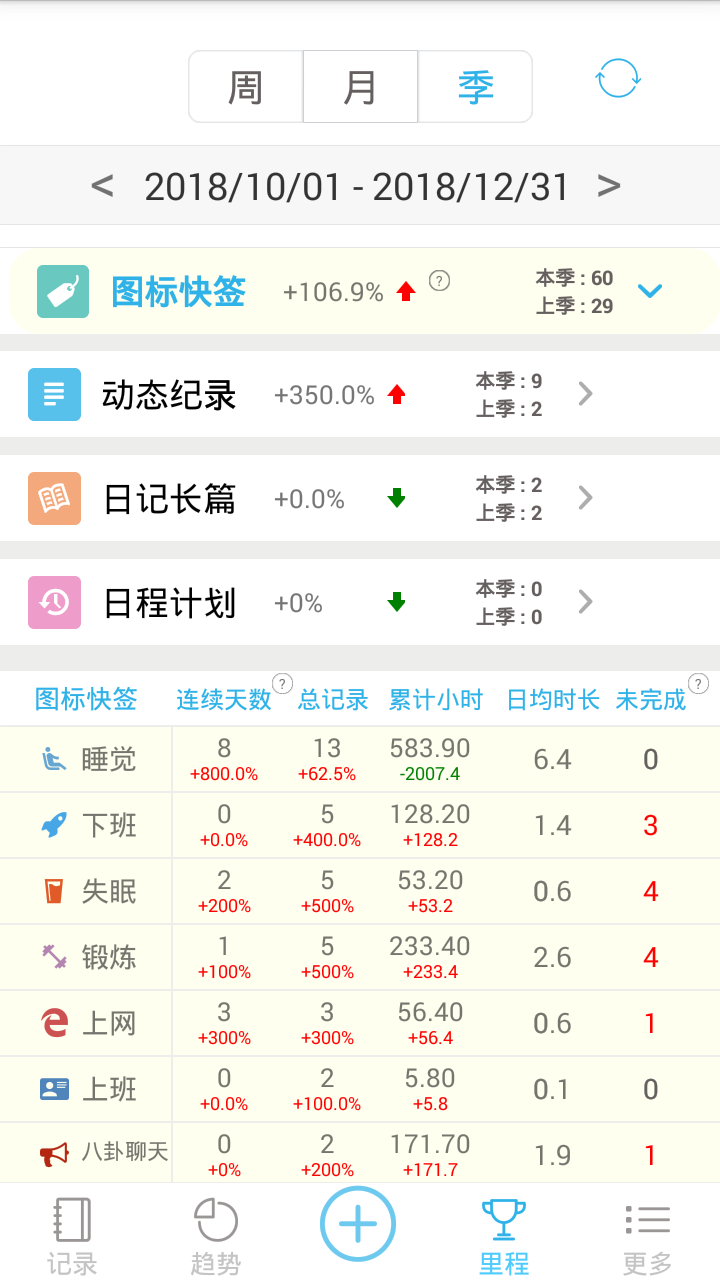Go to the 记录 bottom tab

(x=72, y=1236)
